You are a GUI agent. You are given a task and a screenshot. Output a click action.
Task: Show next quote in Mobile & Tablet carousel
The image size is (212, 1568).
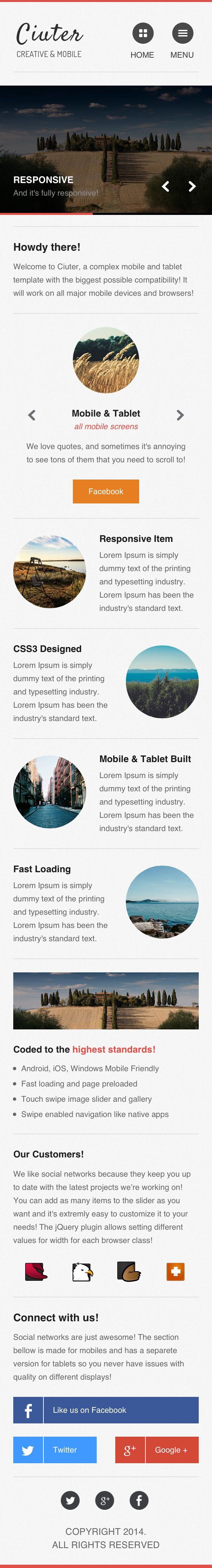tap(180, 415)
